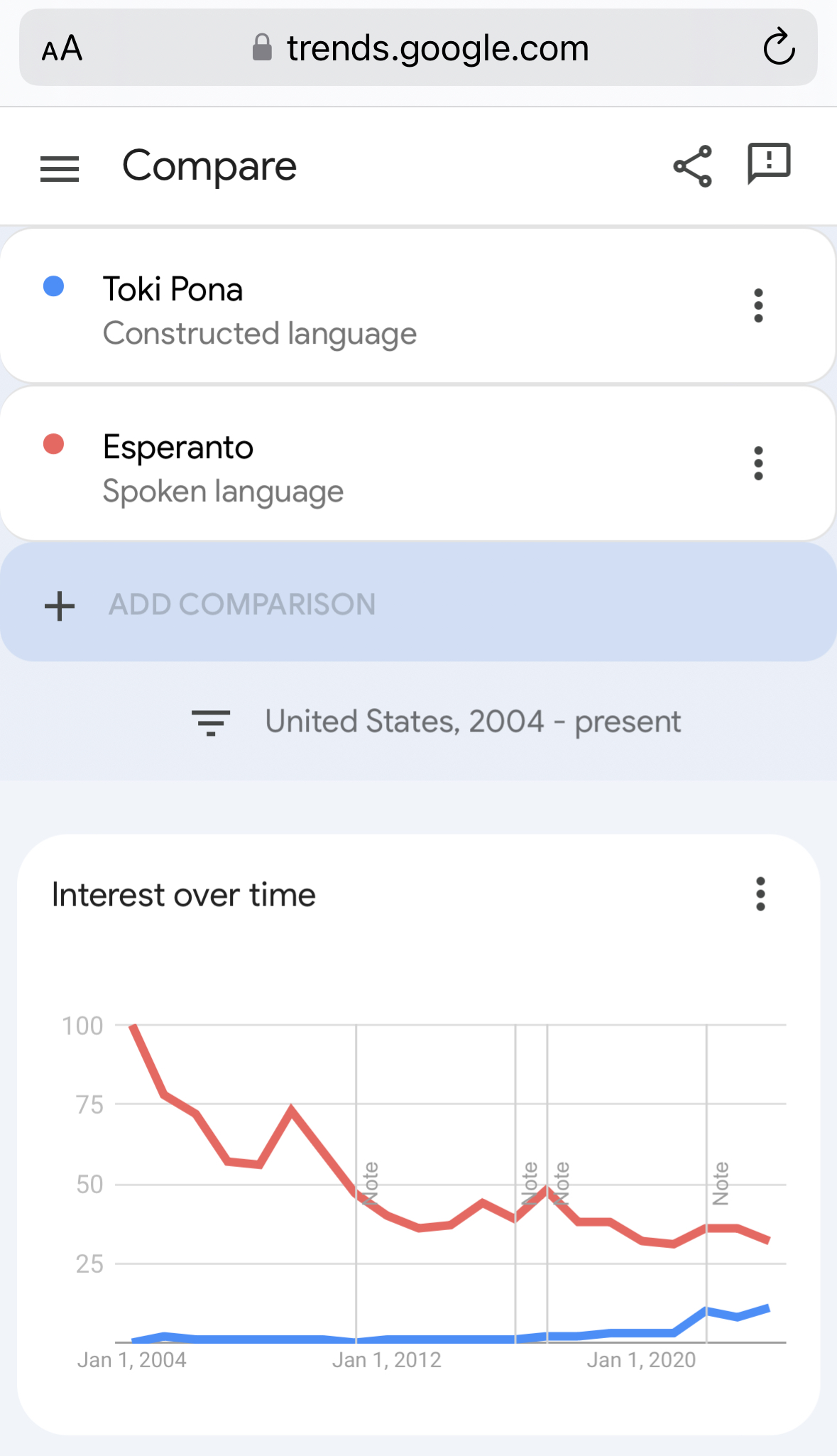Open Interest over time chart options

click(760, 893)
